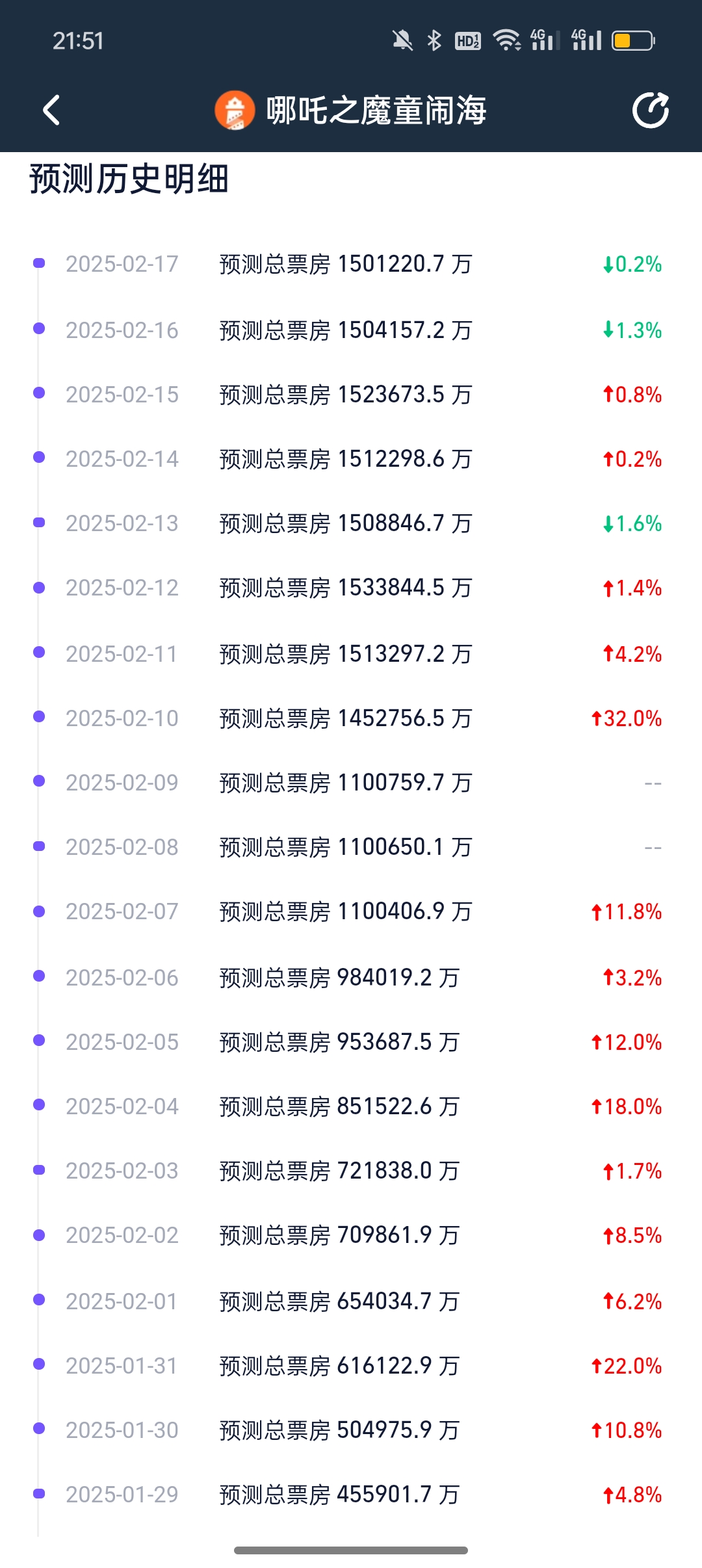This screenshot has width=702, height=1568.
Task: Tap the notification mute icon in status bar
Action: [x=403, y=40]
